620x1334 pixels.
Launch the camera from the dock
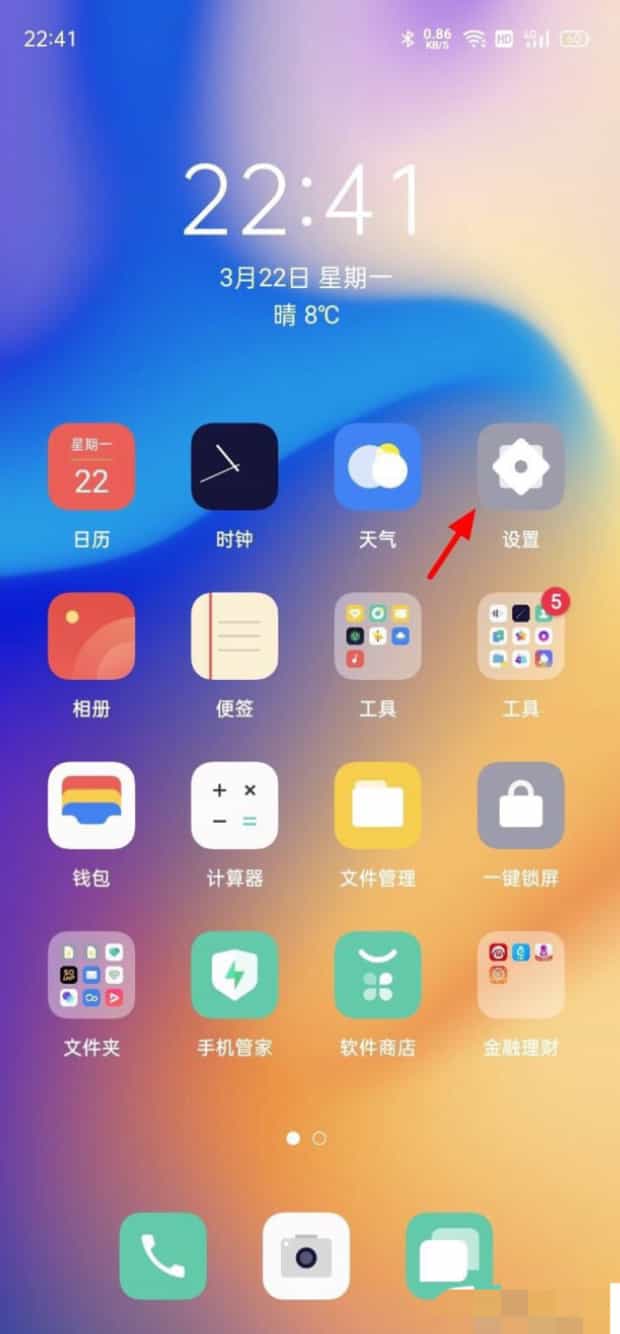[x=306, y=1256]
